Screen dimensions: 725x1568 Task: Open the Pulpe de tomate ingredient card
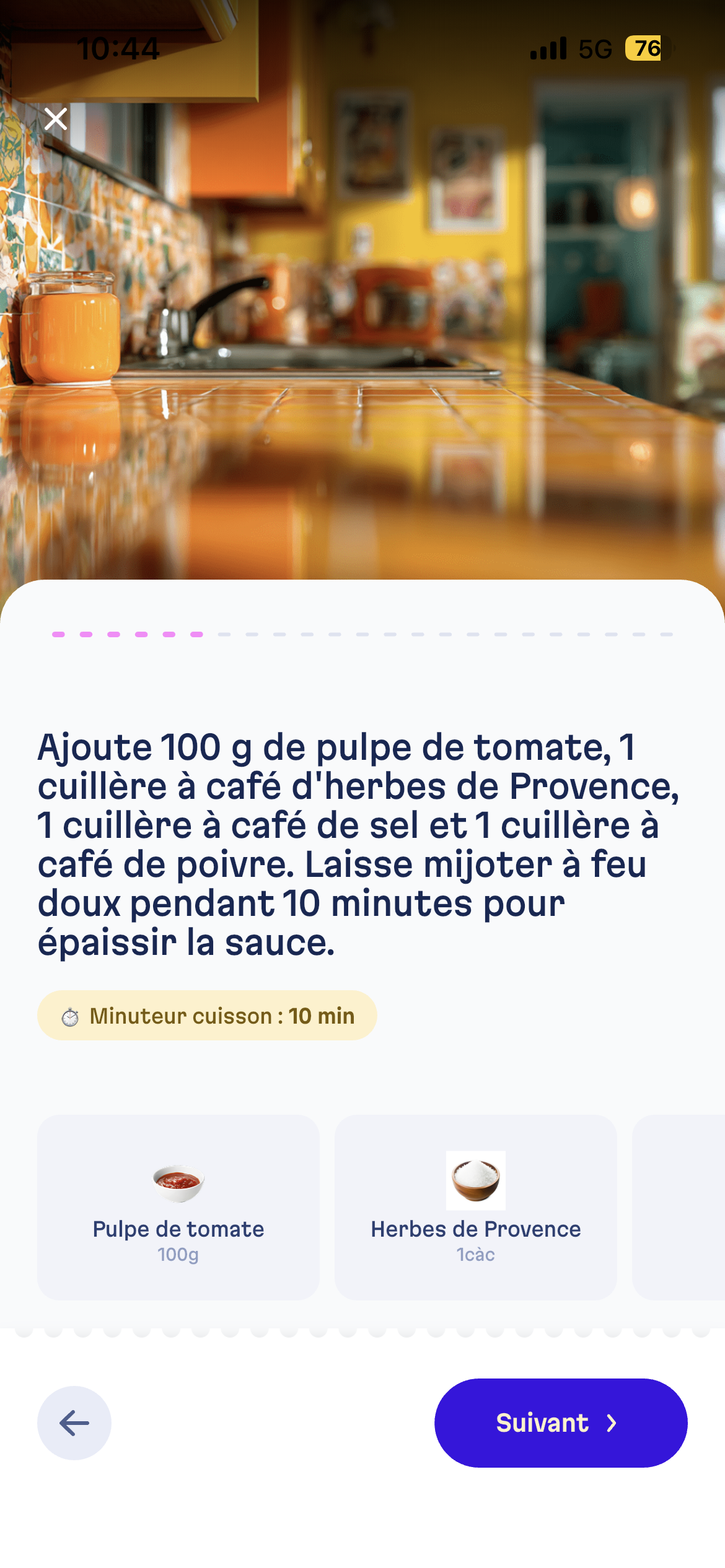178,1207
